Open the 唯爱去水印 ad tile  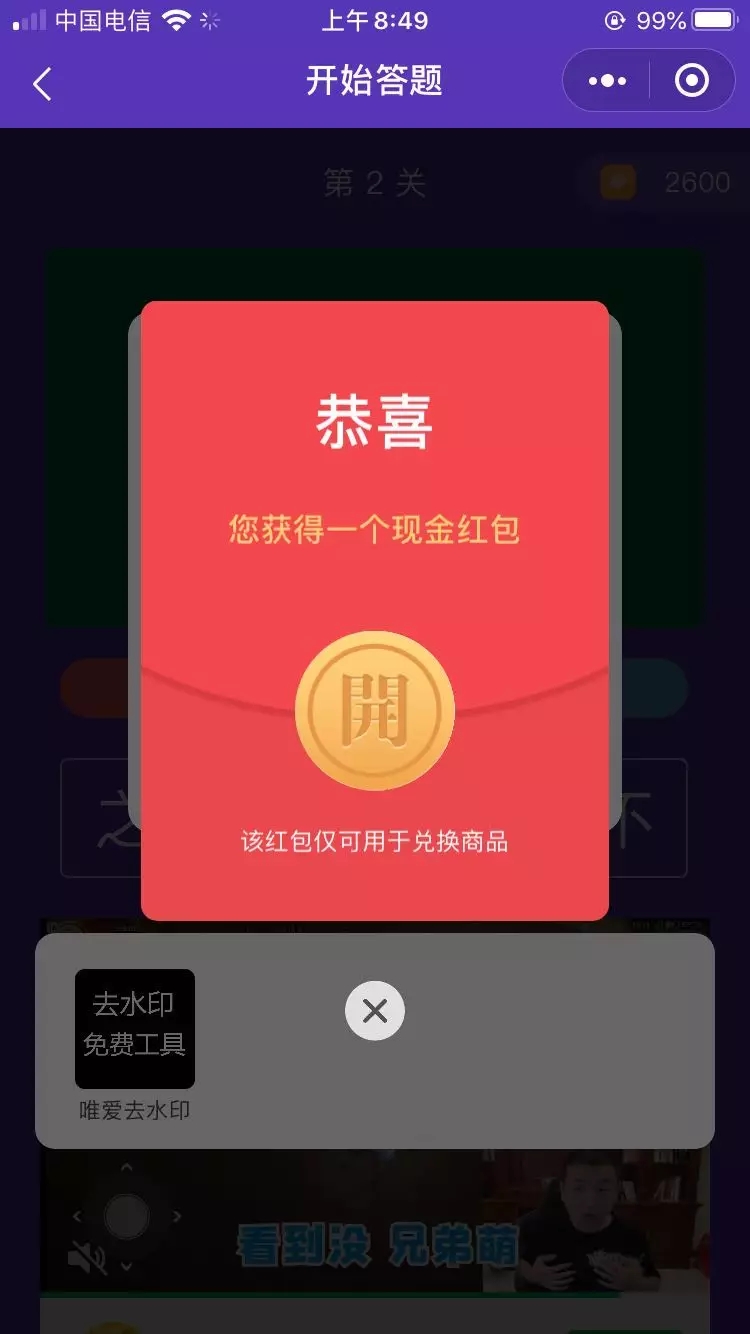click(135, 1029)
